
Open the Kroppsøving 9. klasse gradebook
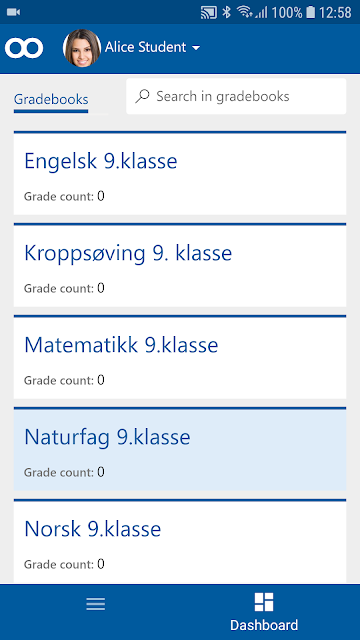180,265
